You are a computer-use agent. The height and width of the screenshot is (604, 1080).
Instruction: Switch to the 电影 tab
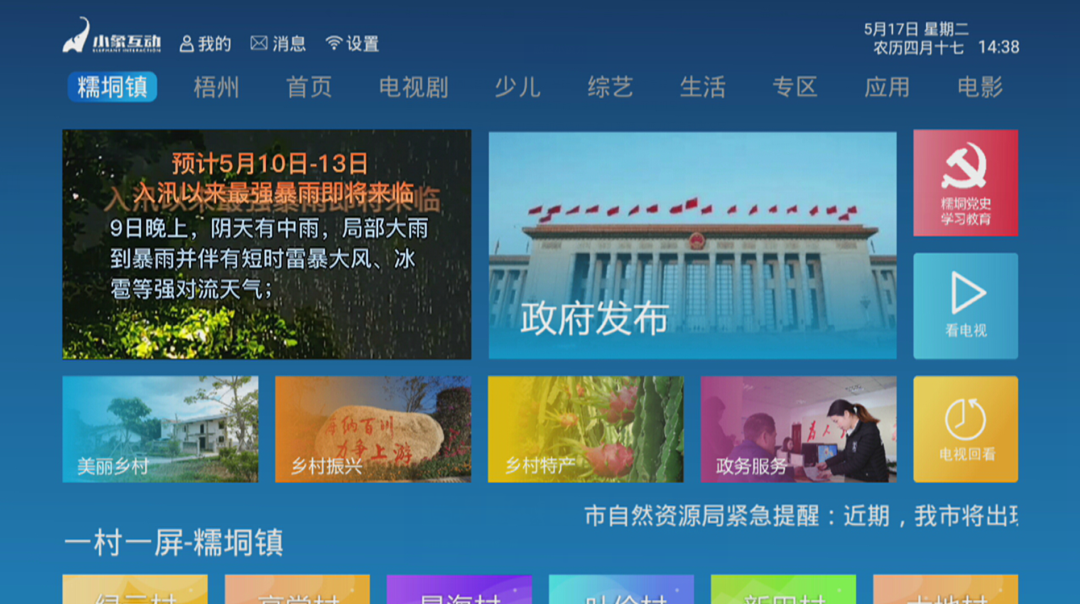click(x=980, y=87)
